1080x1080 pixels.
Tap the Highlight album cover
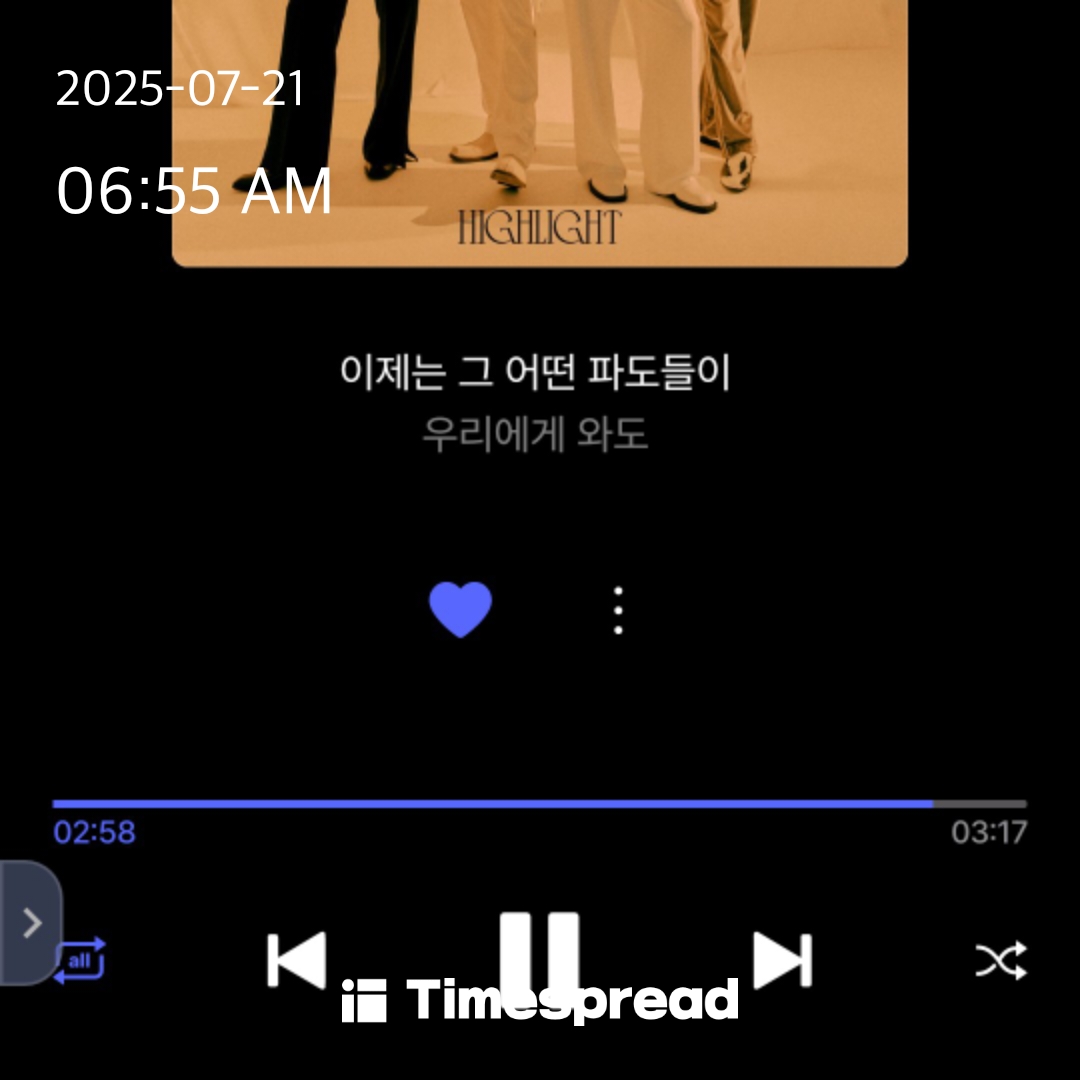540,130
